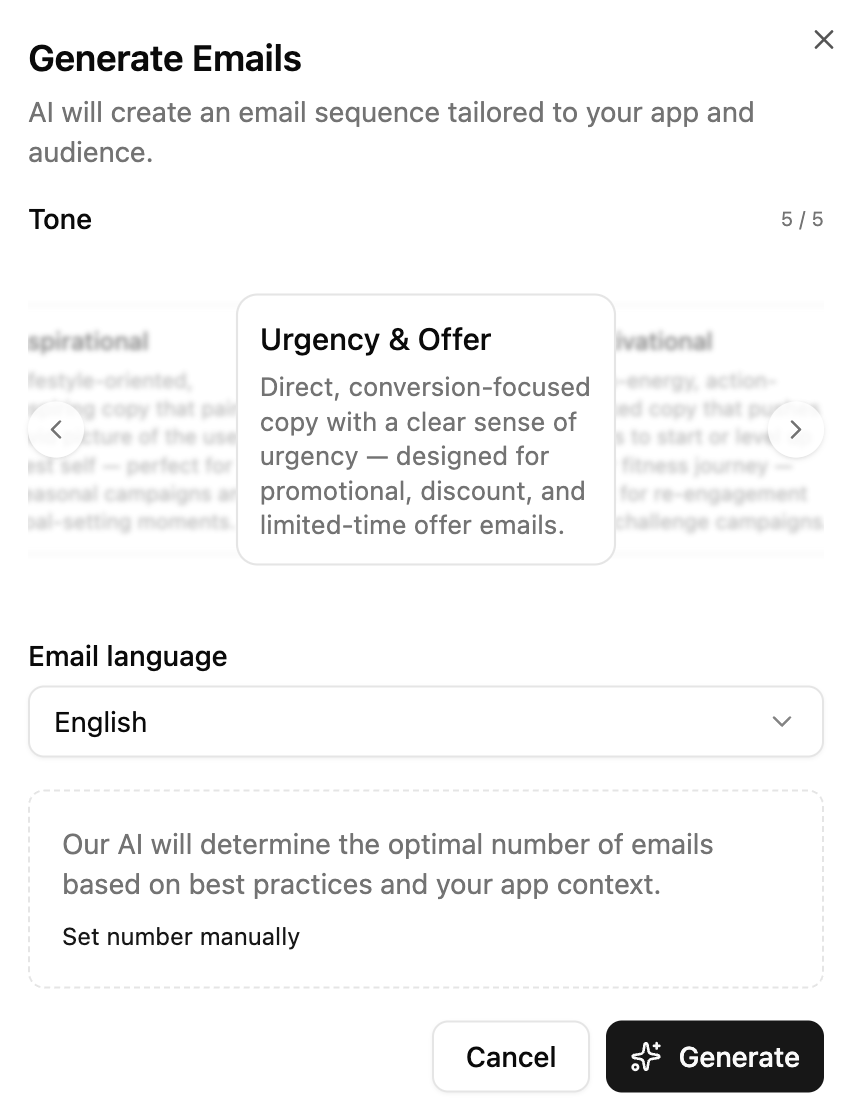The image size is (858, 1116).
Task: Click the Tone section heading
Action: click(x=60, y=219)
